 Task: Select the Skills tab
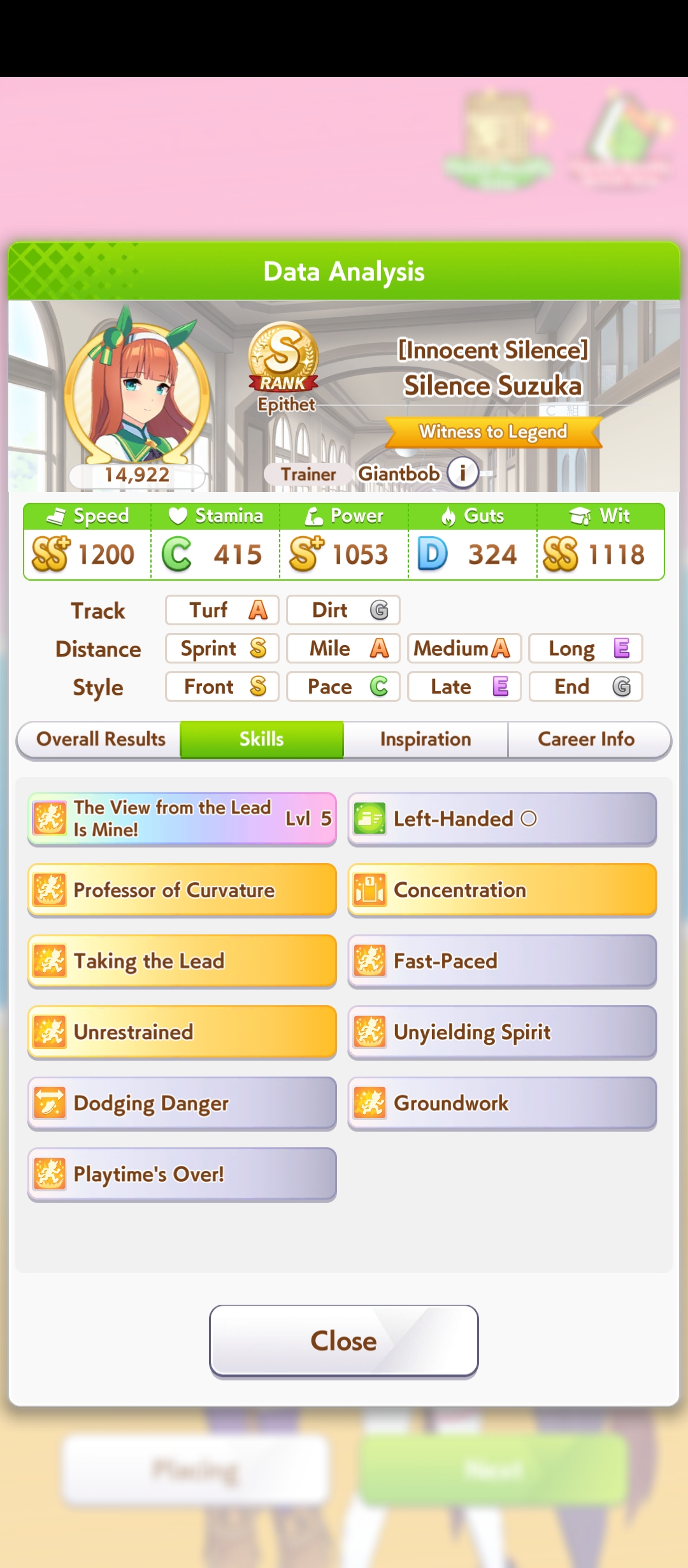pyautogui.click(x=262, y=739)
